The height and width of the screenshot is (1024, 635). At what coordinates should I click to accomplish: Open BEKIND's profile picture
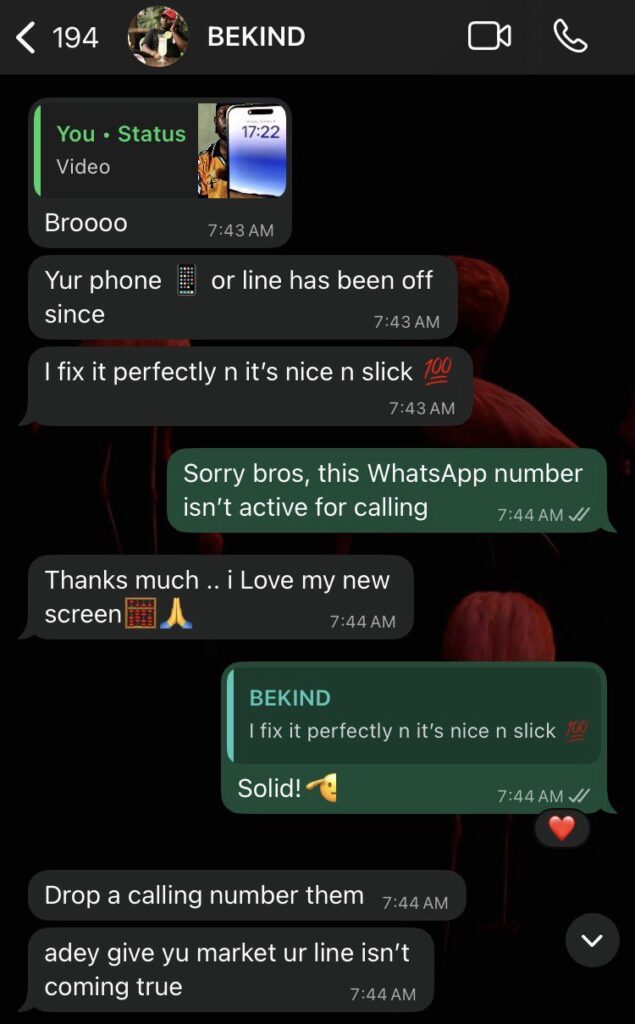pyautogui.click(x=158, y=38)
